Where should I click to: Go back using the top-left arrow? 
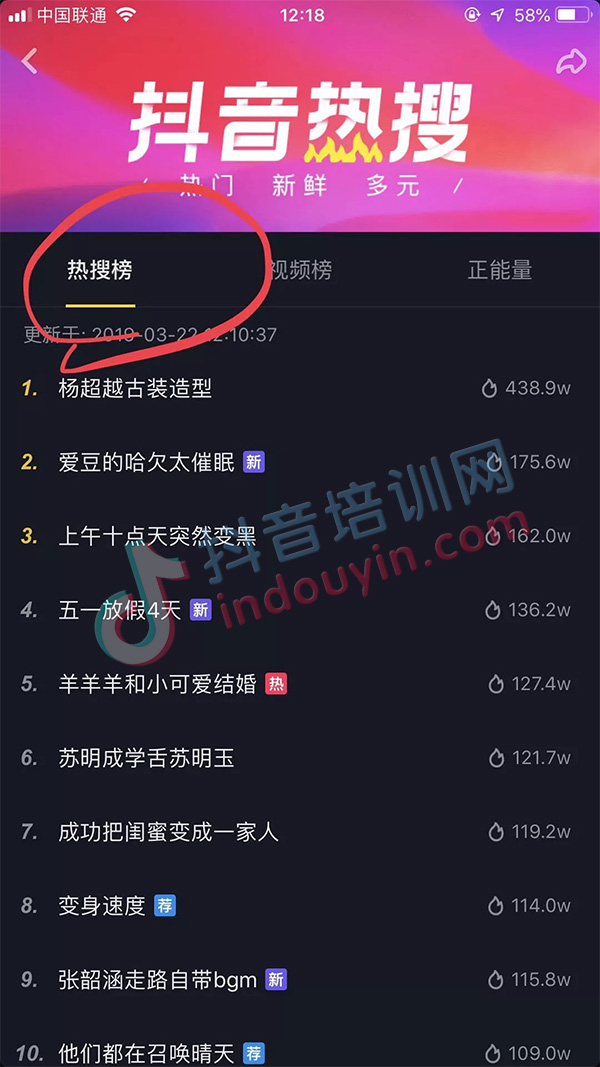(29, 62)
